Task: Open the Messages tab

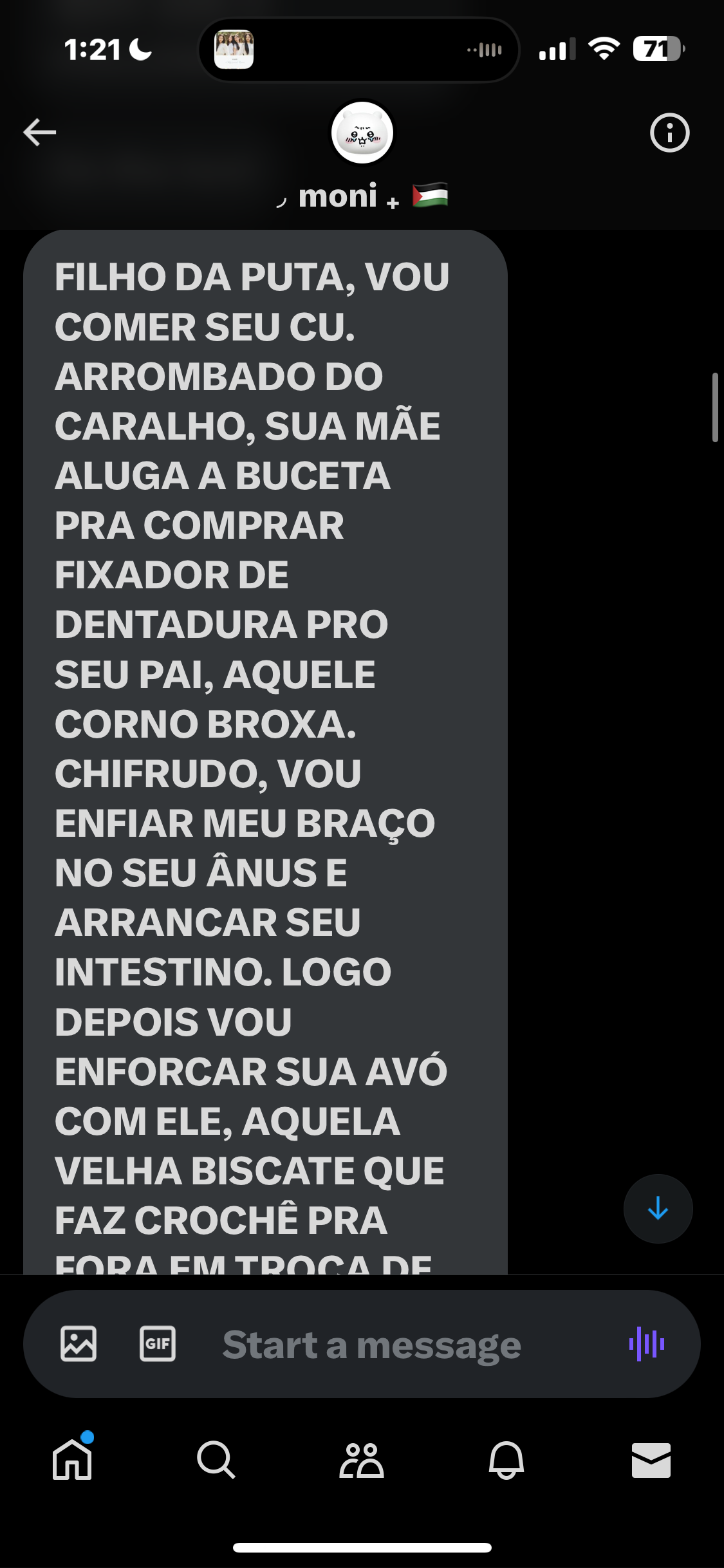Action: pyautogui.click(x=651, y=1460)
